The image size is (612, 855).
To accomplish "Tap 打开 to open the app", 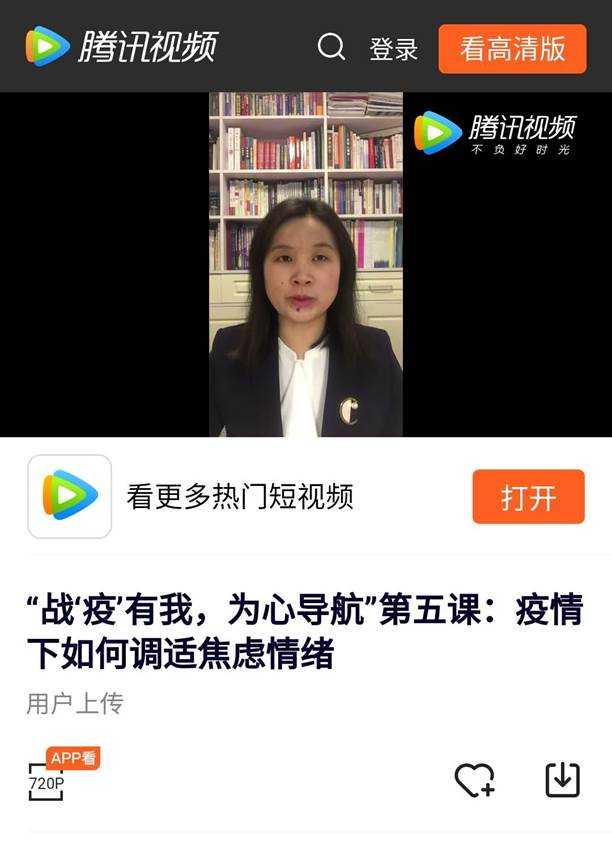I will pos(528,497).
